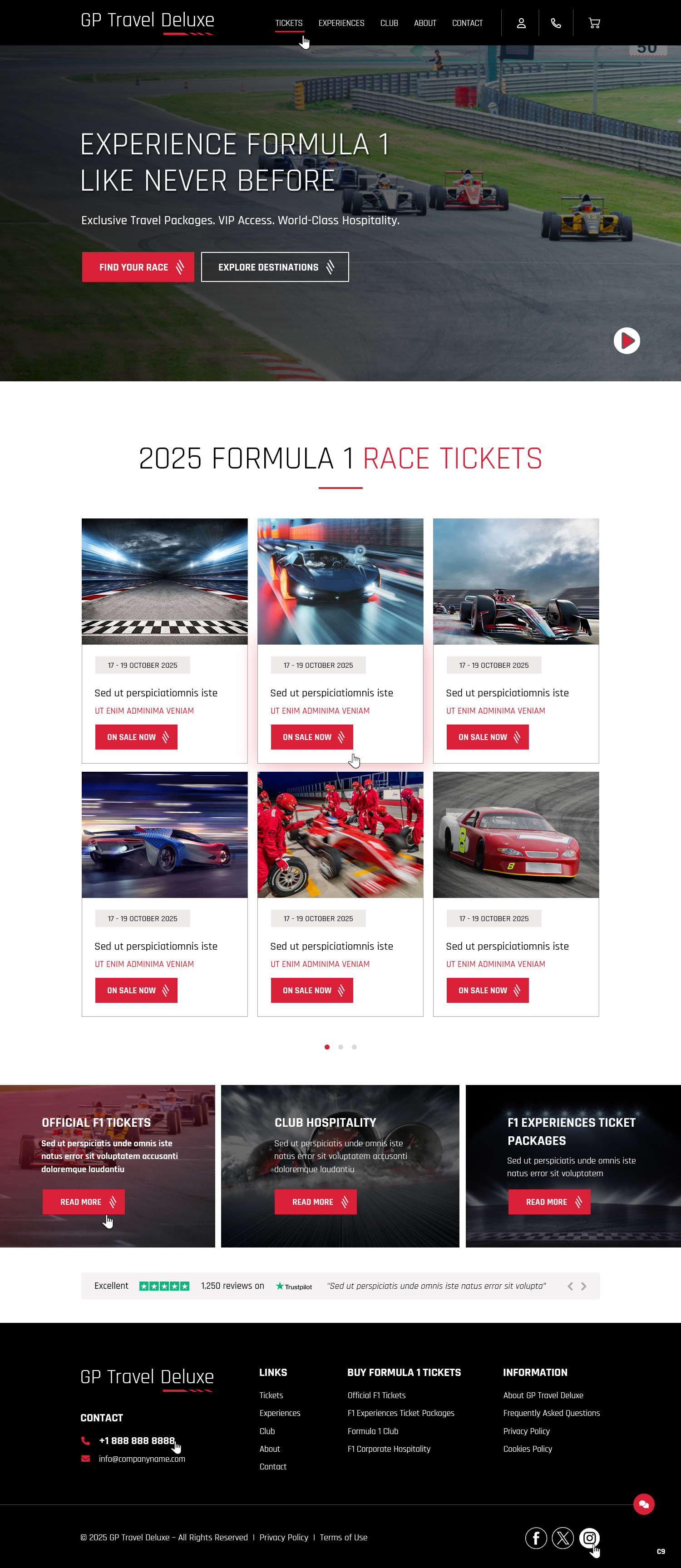Image resolution: width=681 pixels, height=1568 pixels.
Task: Select the second carousel pagination dot
Action: [340, 1047]
